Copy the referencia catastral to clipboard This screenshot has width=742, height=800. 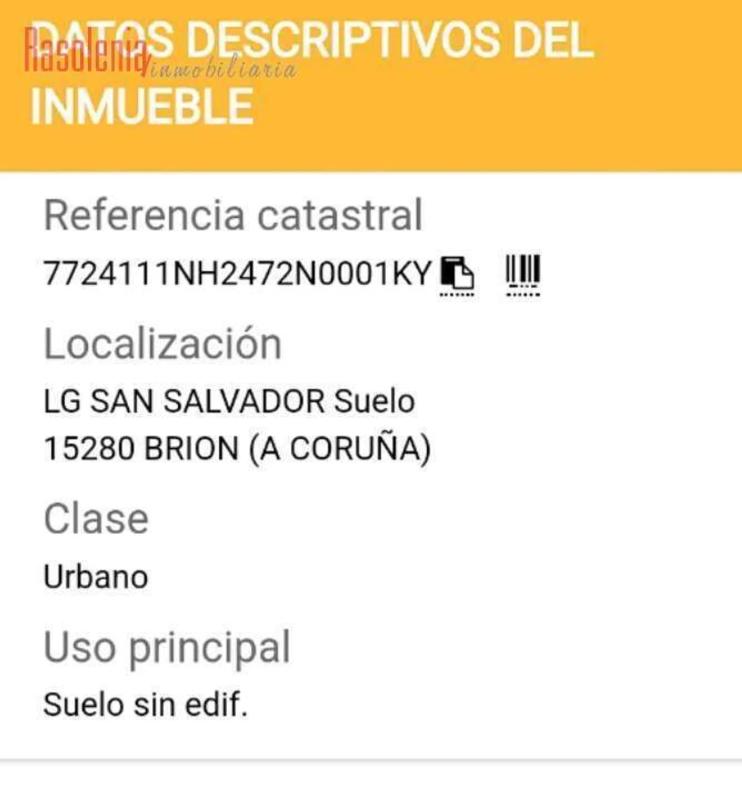(x=457, y=272)
